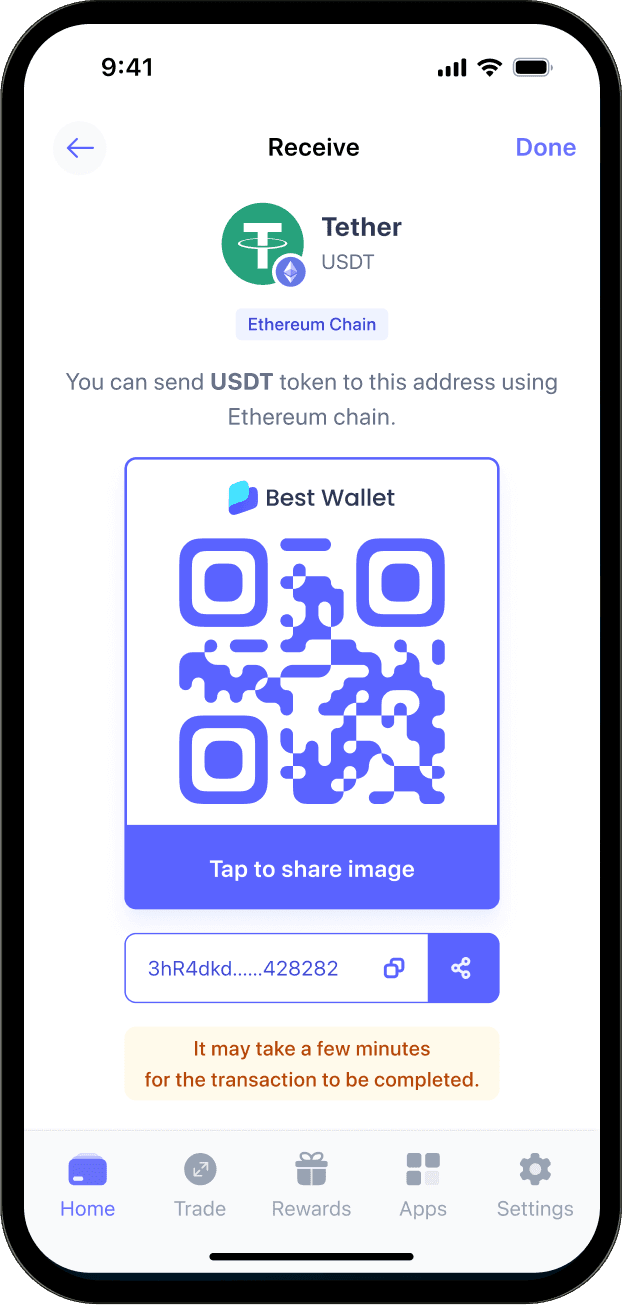
Task: Go to the Settings tab
Action: coord(535,1186)
